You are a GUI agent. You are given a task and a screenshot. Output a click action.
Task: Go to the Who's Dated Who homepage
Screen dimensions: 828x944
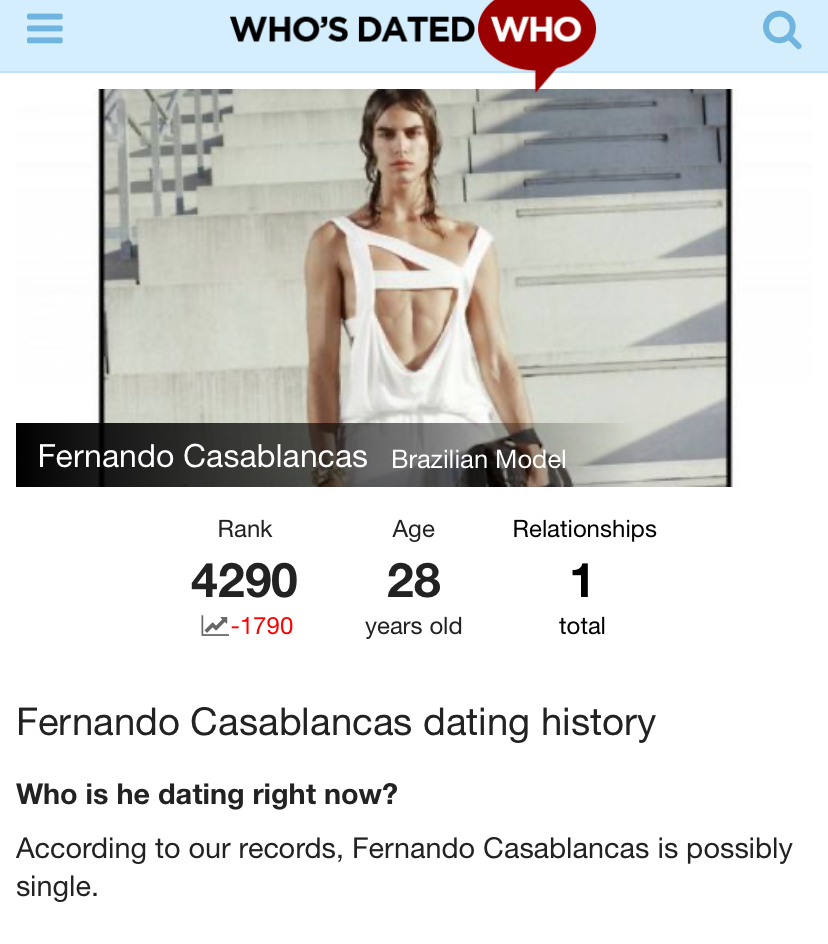pos(412,30)
